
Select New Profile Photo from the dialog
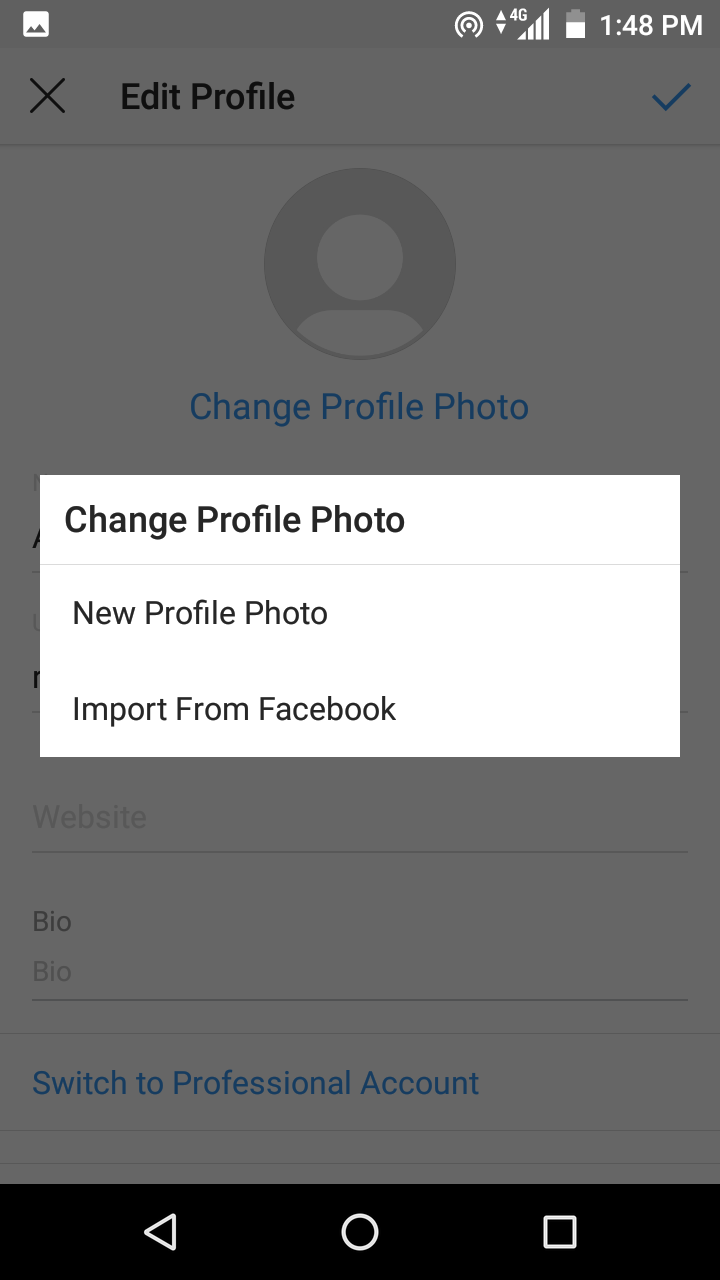(x=199, y=613)
